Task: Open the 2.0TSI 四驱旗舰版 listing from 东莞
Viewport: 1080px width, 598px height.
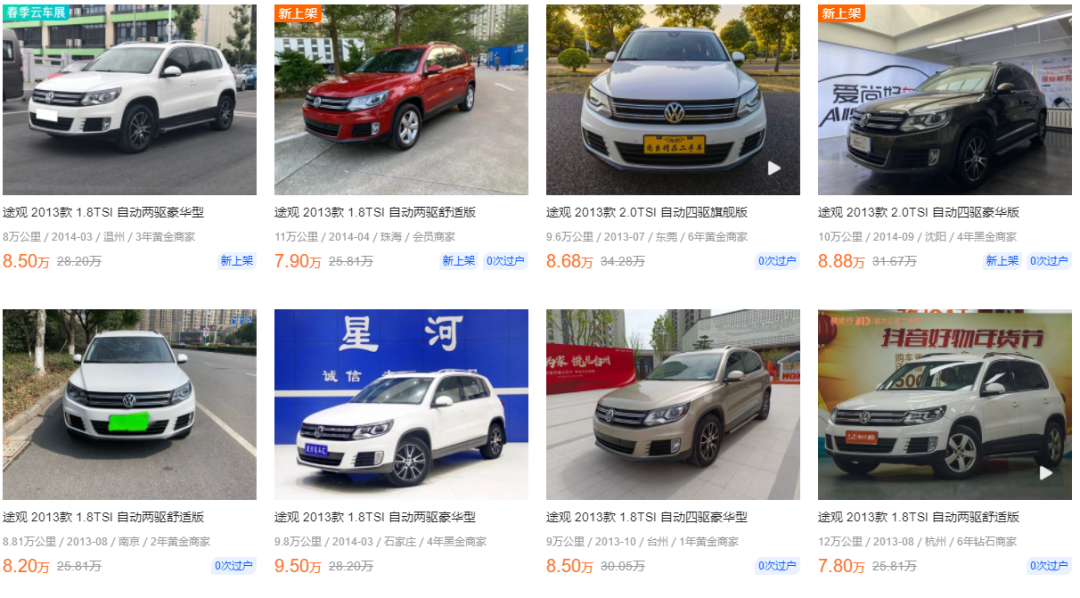Action: pos(673,100)
